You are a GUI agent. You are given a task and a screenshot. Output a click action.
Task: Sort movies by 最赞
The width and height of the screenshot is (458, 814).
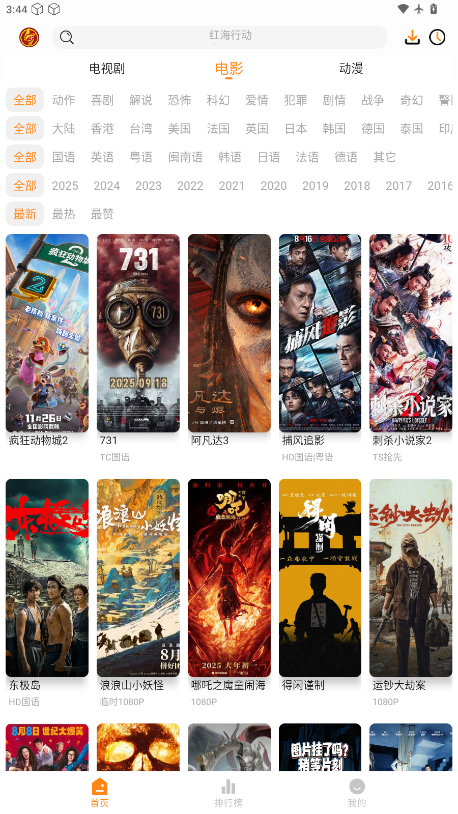102,214
